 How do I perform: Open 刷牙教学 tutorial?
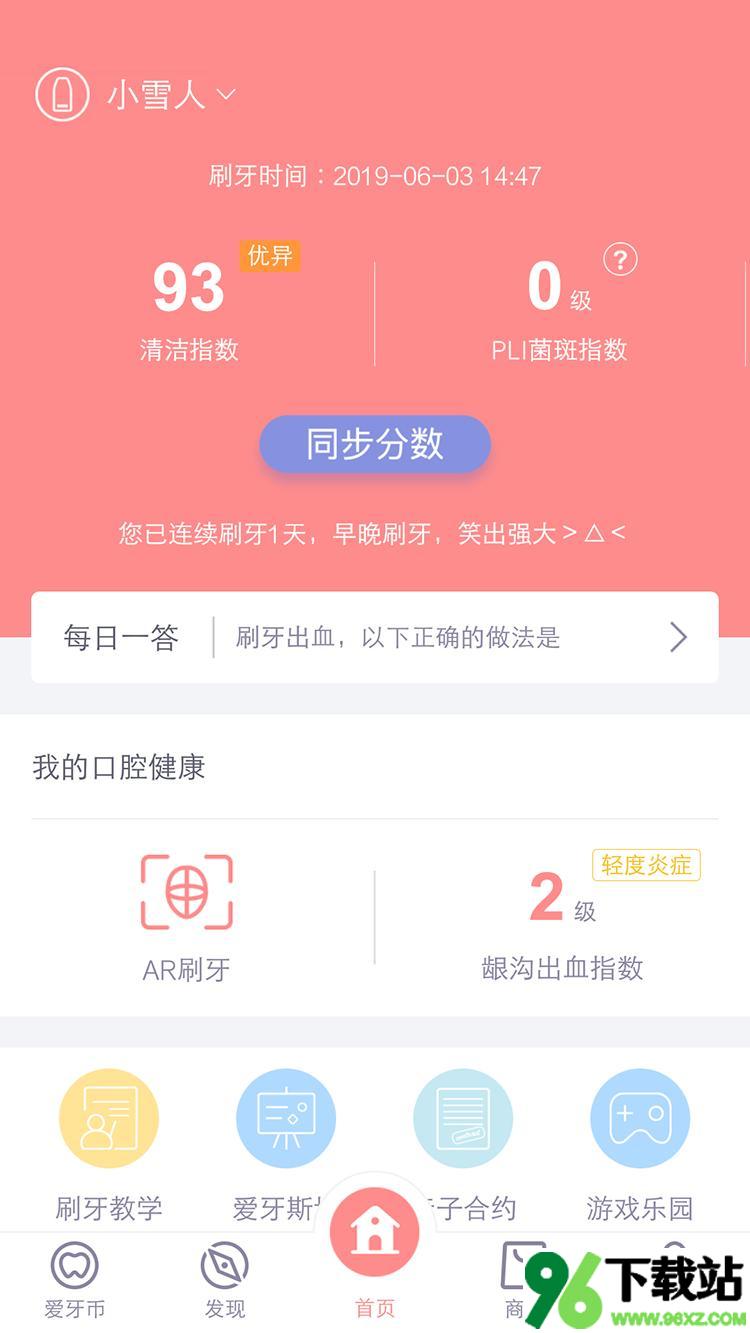pyautogui.click(x=109, y=1140)
